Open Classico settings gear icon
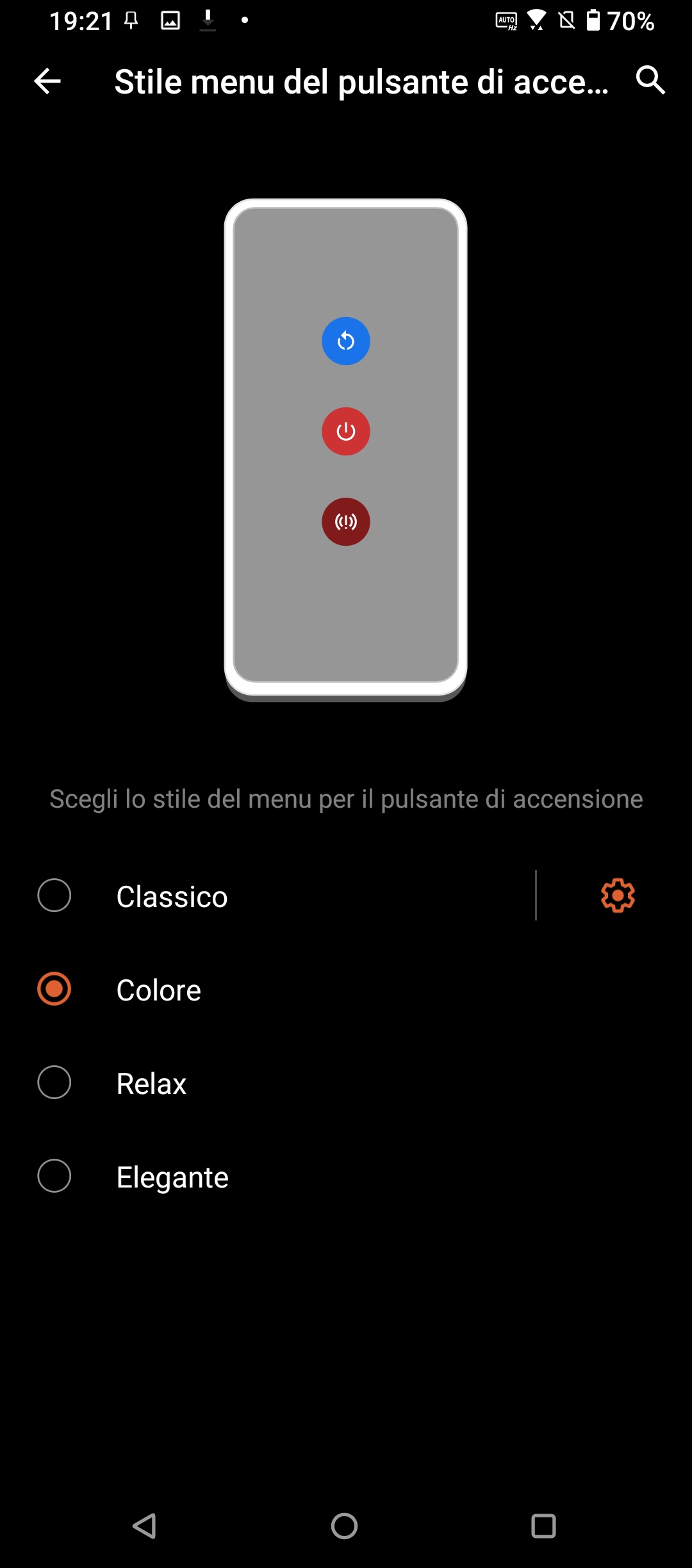 coord(618,895)
